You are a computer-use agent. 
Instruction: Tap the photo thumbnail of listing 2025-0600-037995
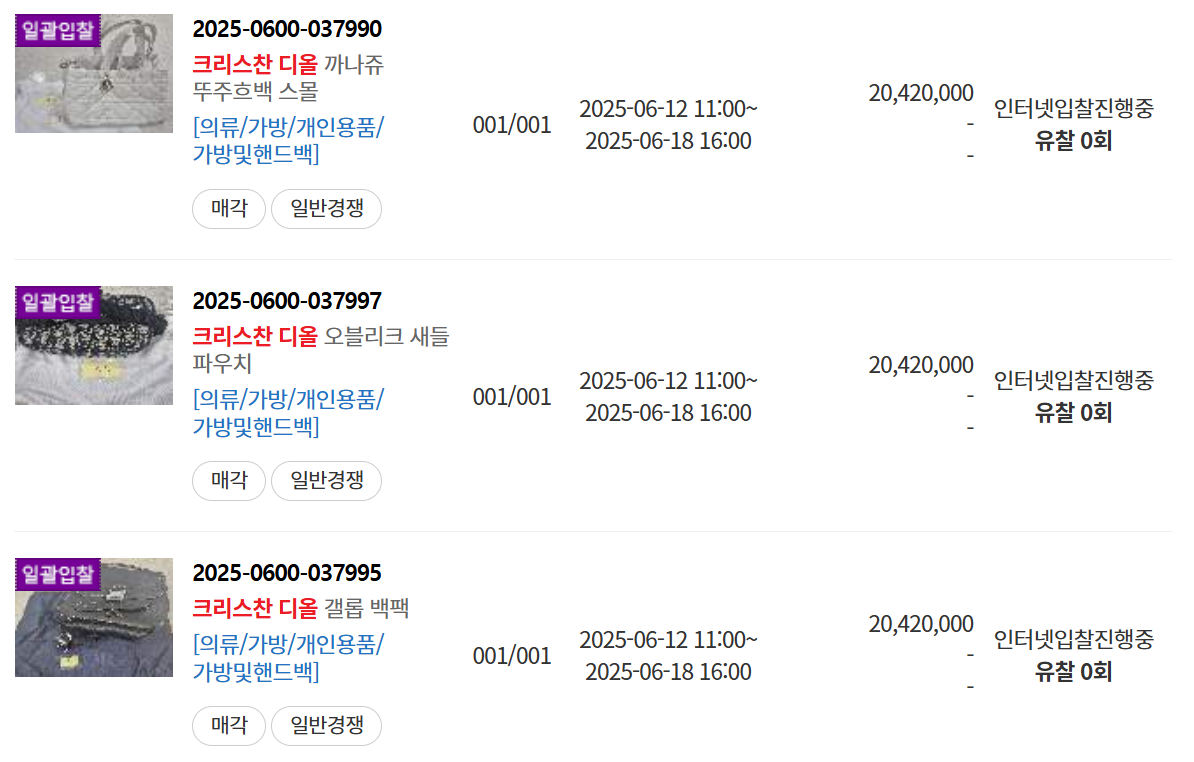coord(94,618)
